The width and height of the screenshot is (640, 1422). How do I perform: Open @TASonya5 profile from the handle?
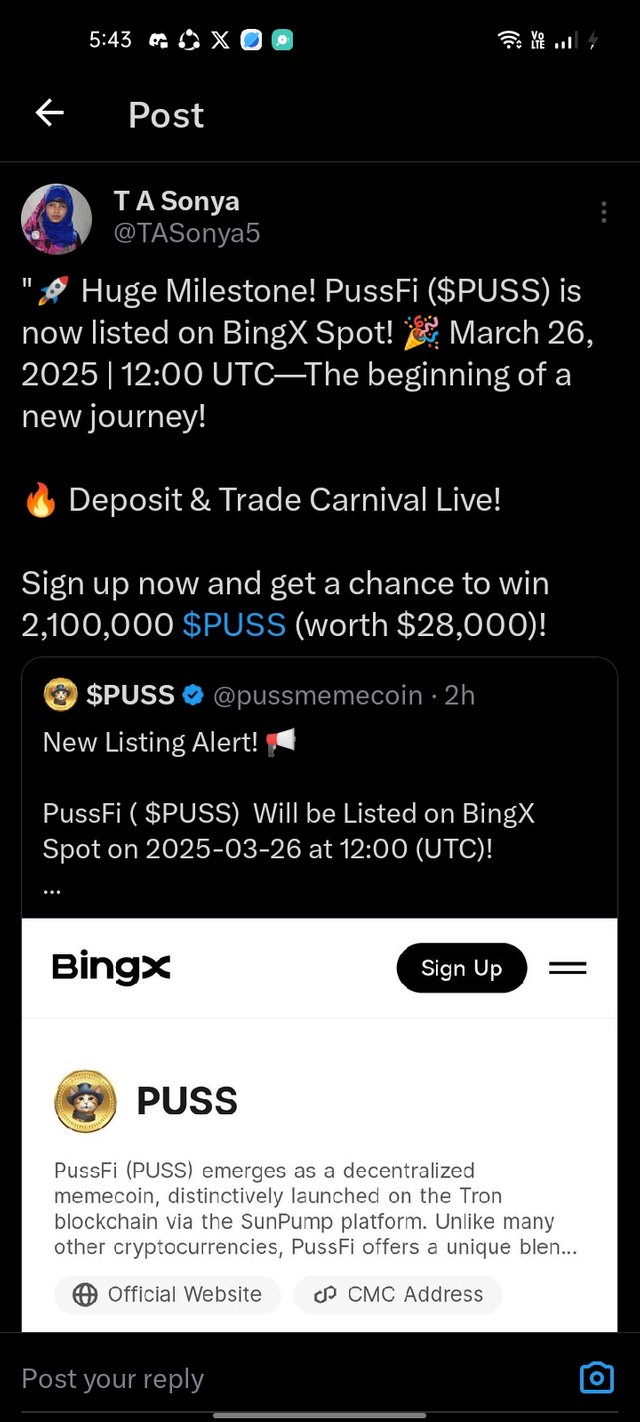186,233
